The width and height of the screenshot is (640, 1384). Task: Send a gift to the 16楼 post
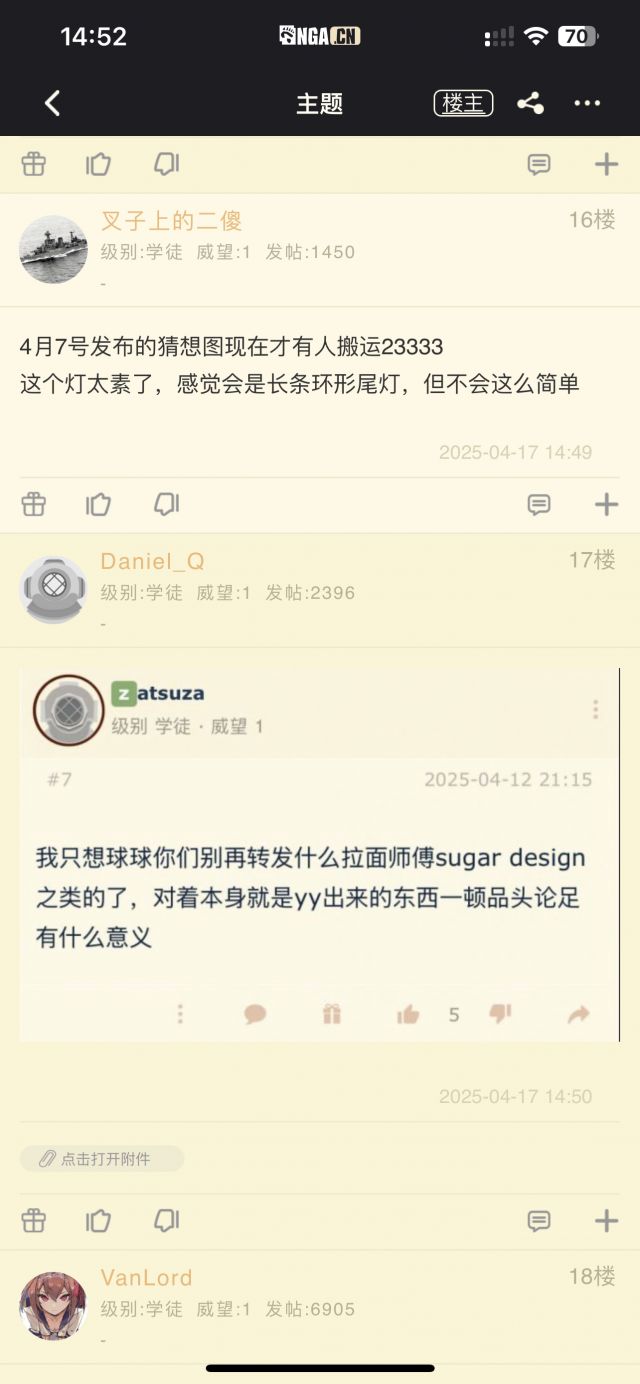tap(34, 505)
